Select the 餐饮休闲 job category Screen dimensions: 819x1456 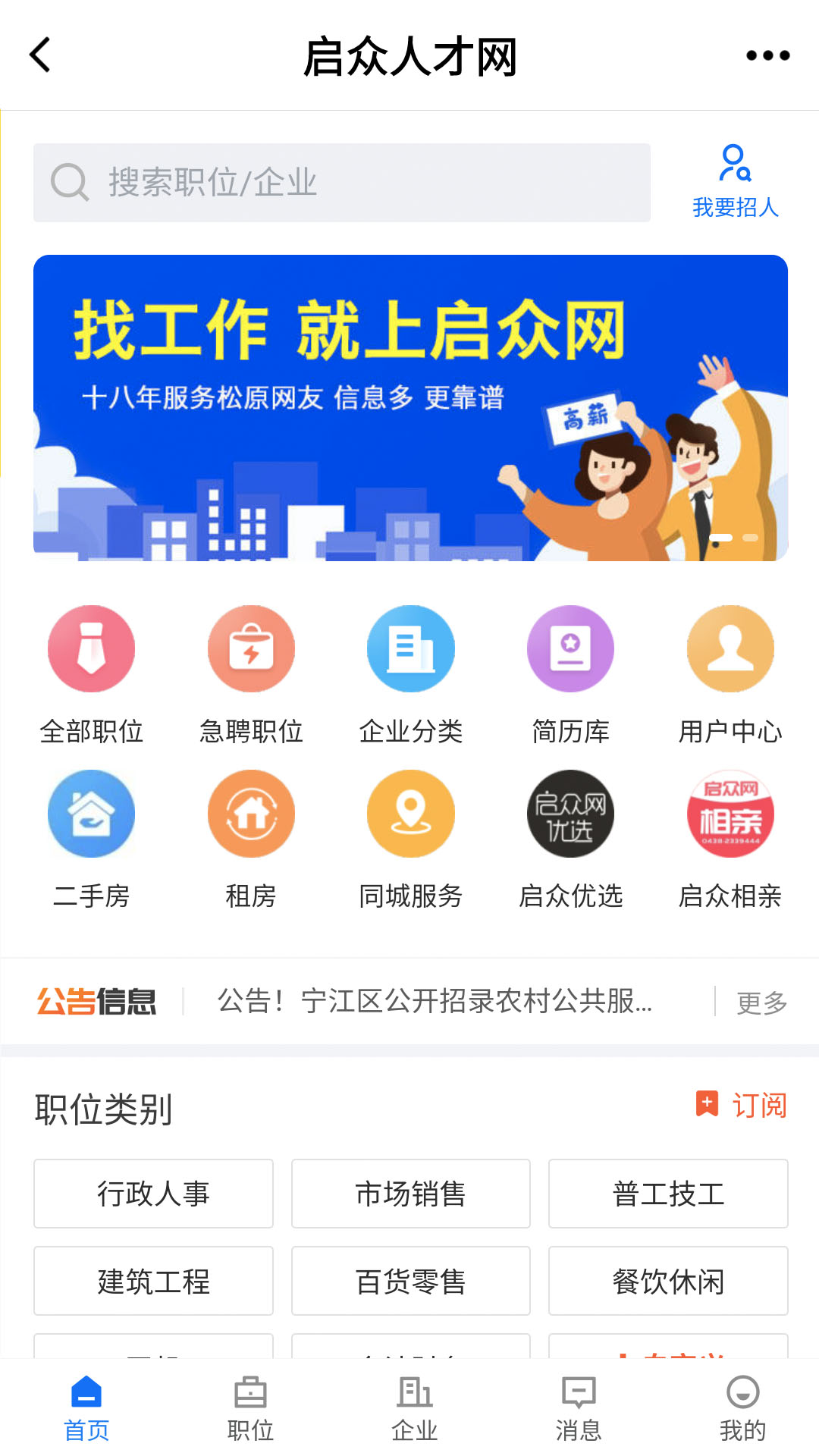[667, 1282]
